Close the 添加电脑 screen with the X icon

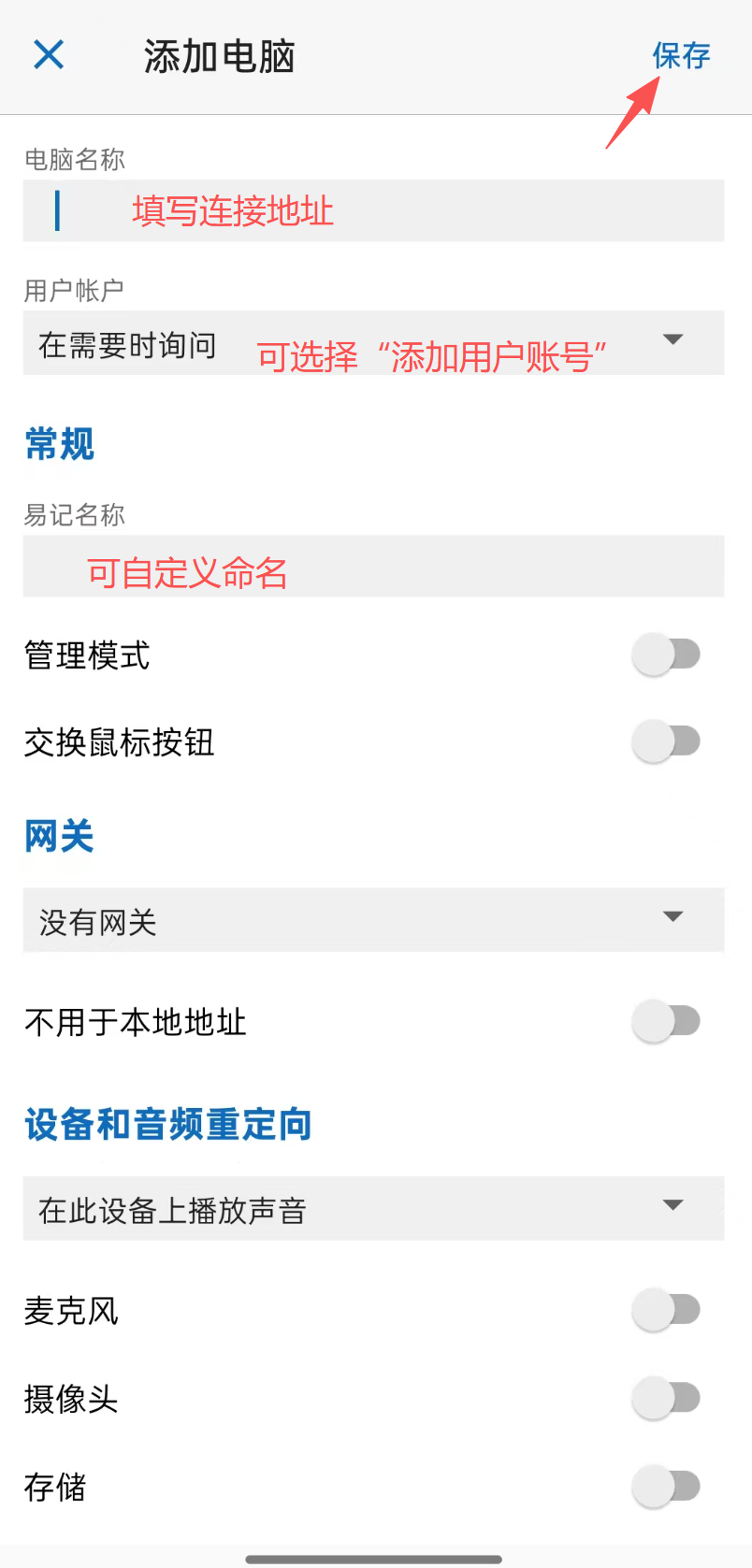pos(48,55)
